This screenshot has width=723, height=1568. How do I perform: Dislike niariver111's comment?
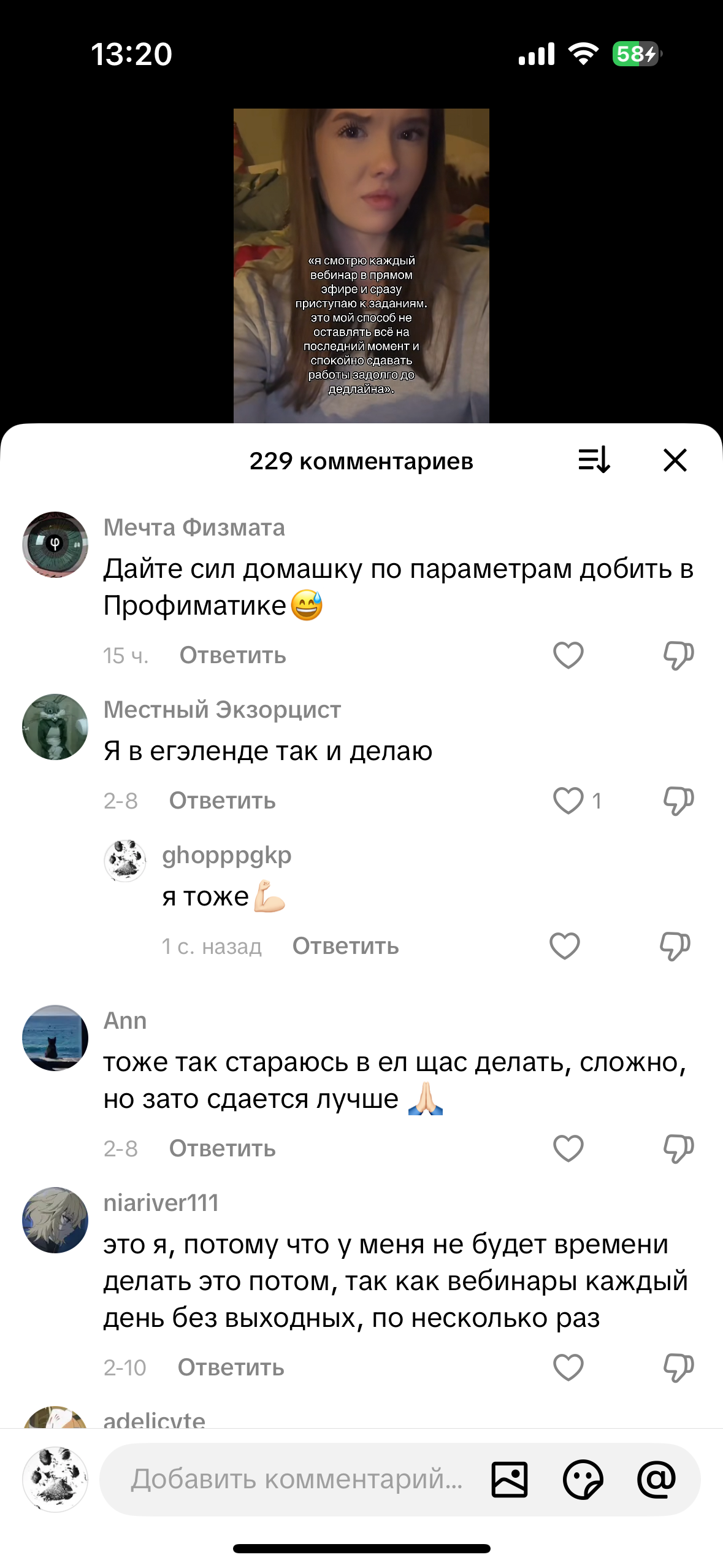(x=678, y=1367)
